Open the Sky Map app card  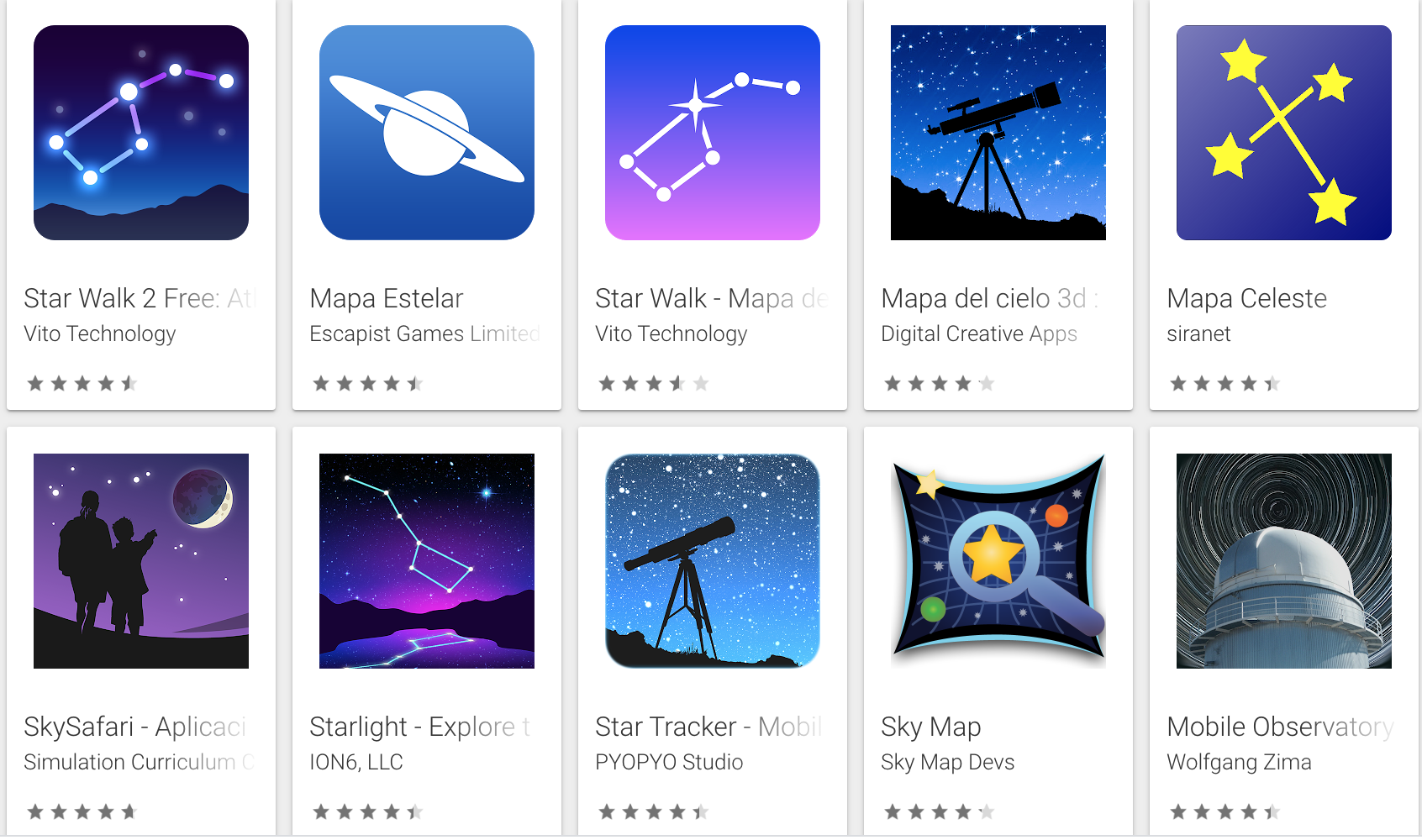pos(998,561)
